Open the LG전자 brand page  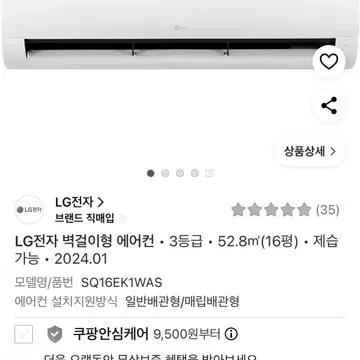point(80,202)
